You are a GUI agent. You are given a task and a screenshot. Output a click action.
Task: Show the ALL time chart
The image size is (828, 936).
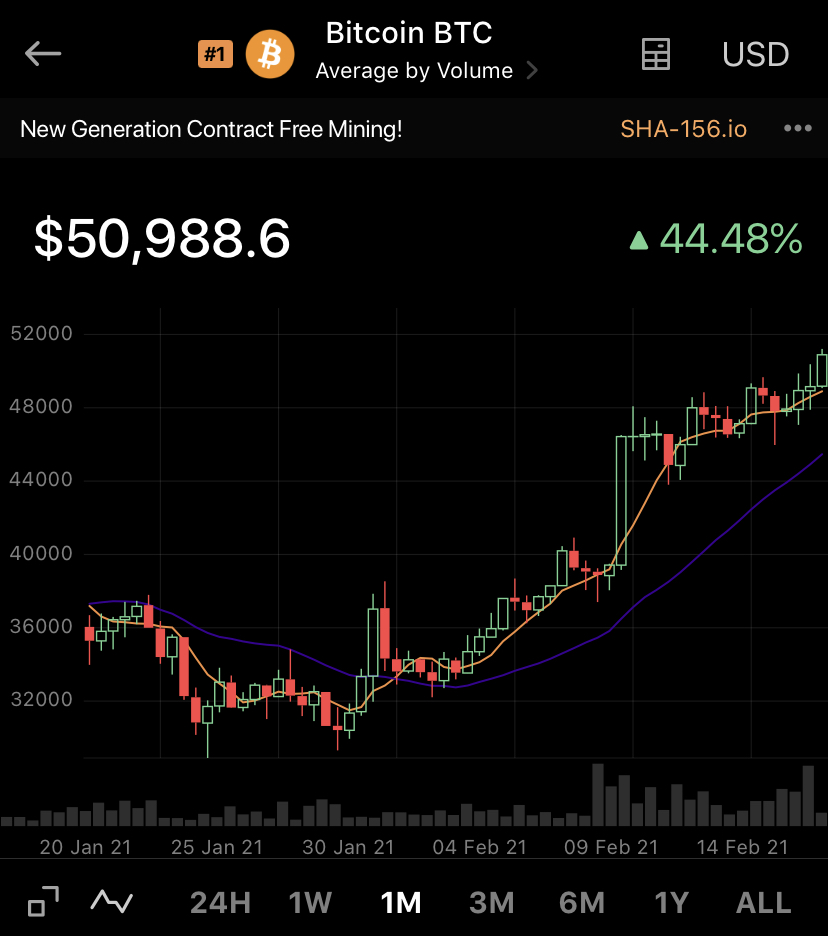(x=763, y=903)
